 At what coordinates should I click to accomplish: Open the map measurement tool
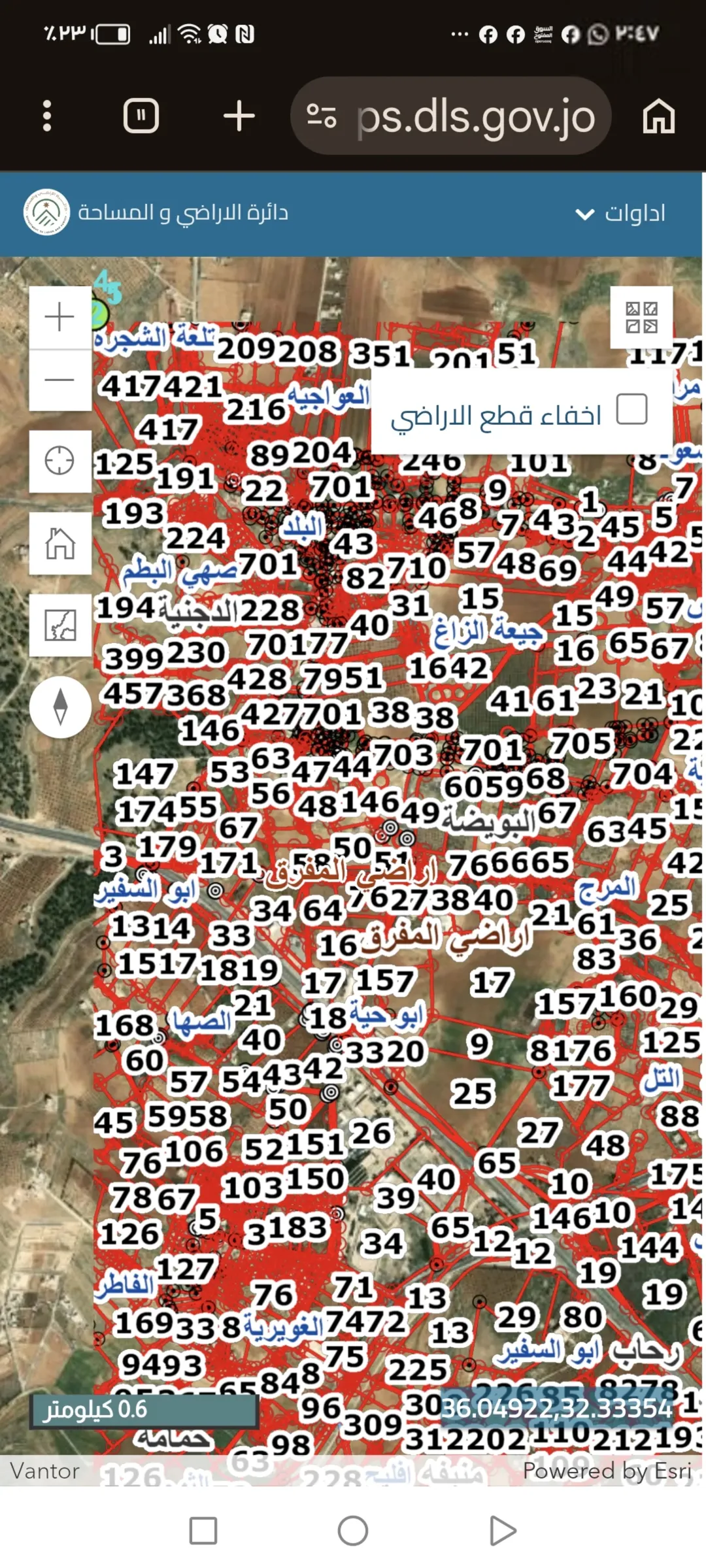60,625
